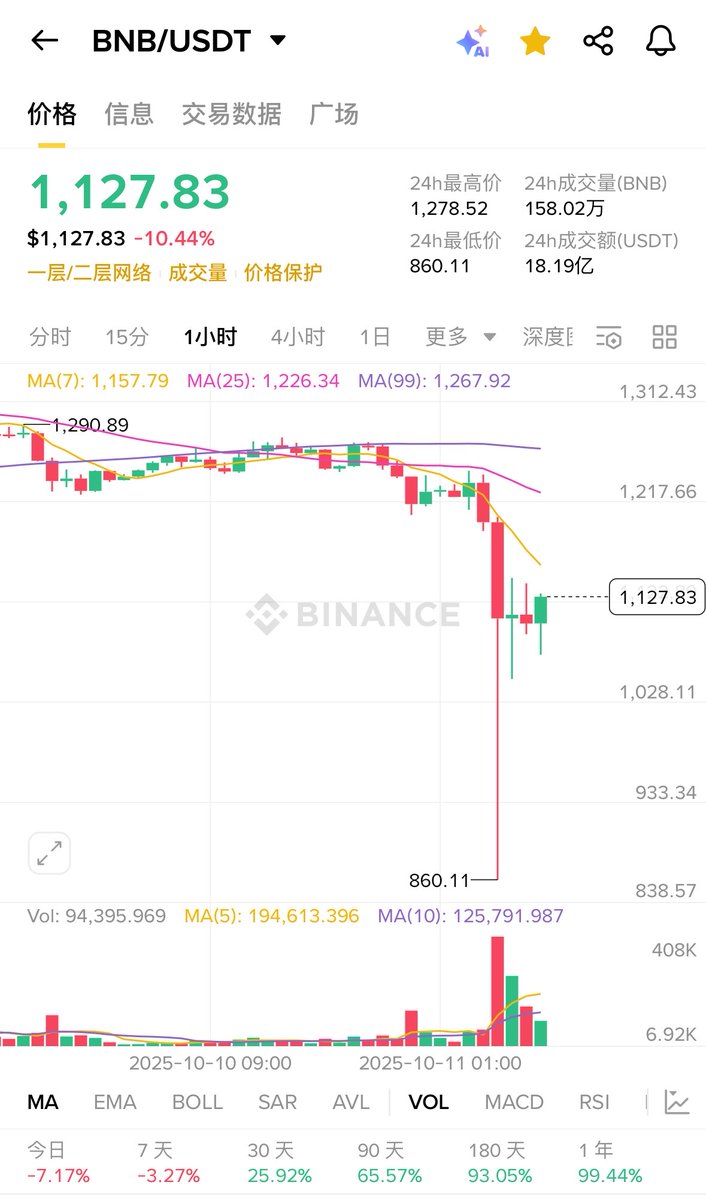Switch to the 广场 tab
Viewport: 706px width, 1200px height.
coord(334,114)
